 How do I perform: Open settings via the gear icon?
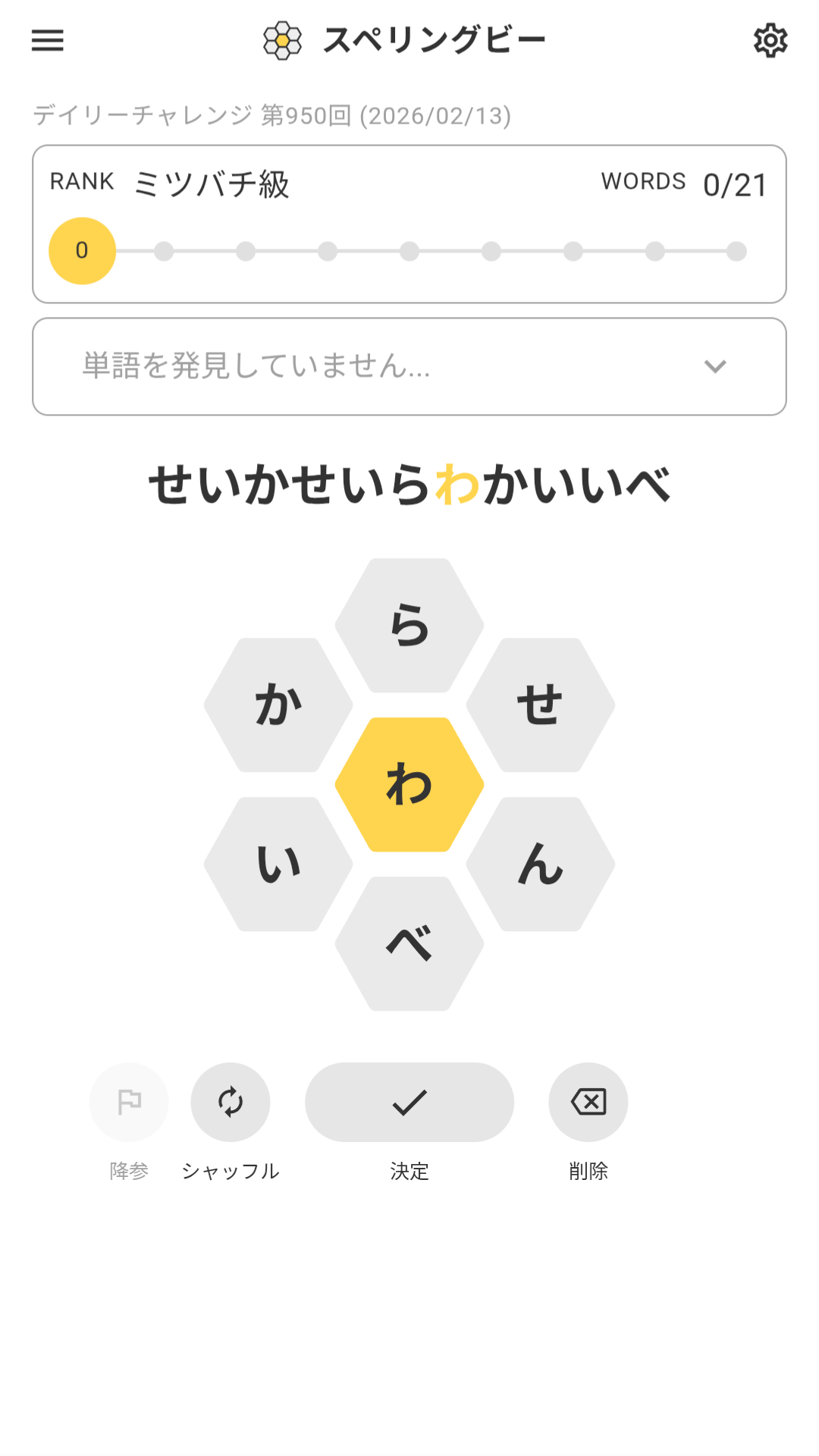pos(770,40)
